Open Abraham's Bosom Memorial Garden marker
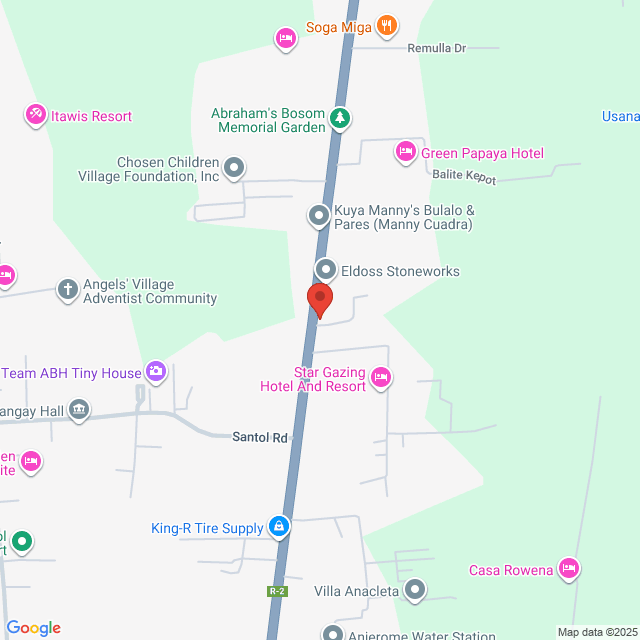 (340, 119)
